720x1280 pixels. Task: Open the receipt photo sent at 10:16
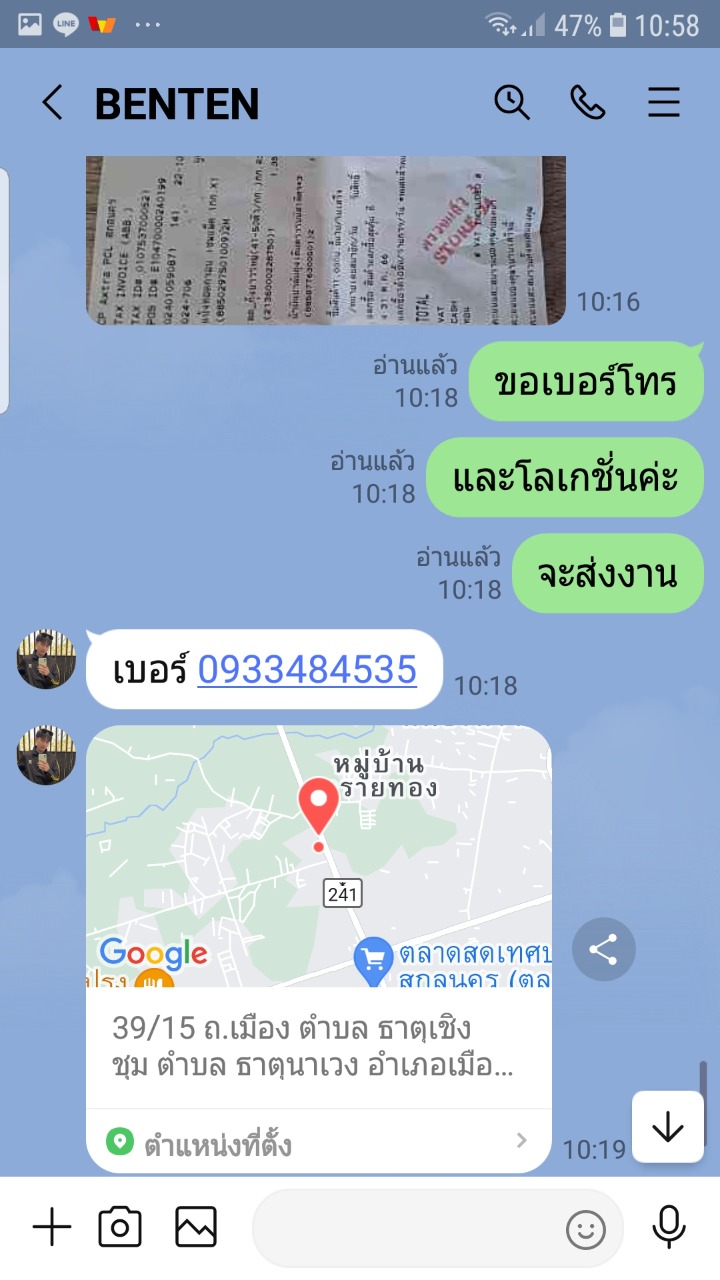(325, 240)
